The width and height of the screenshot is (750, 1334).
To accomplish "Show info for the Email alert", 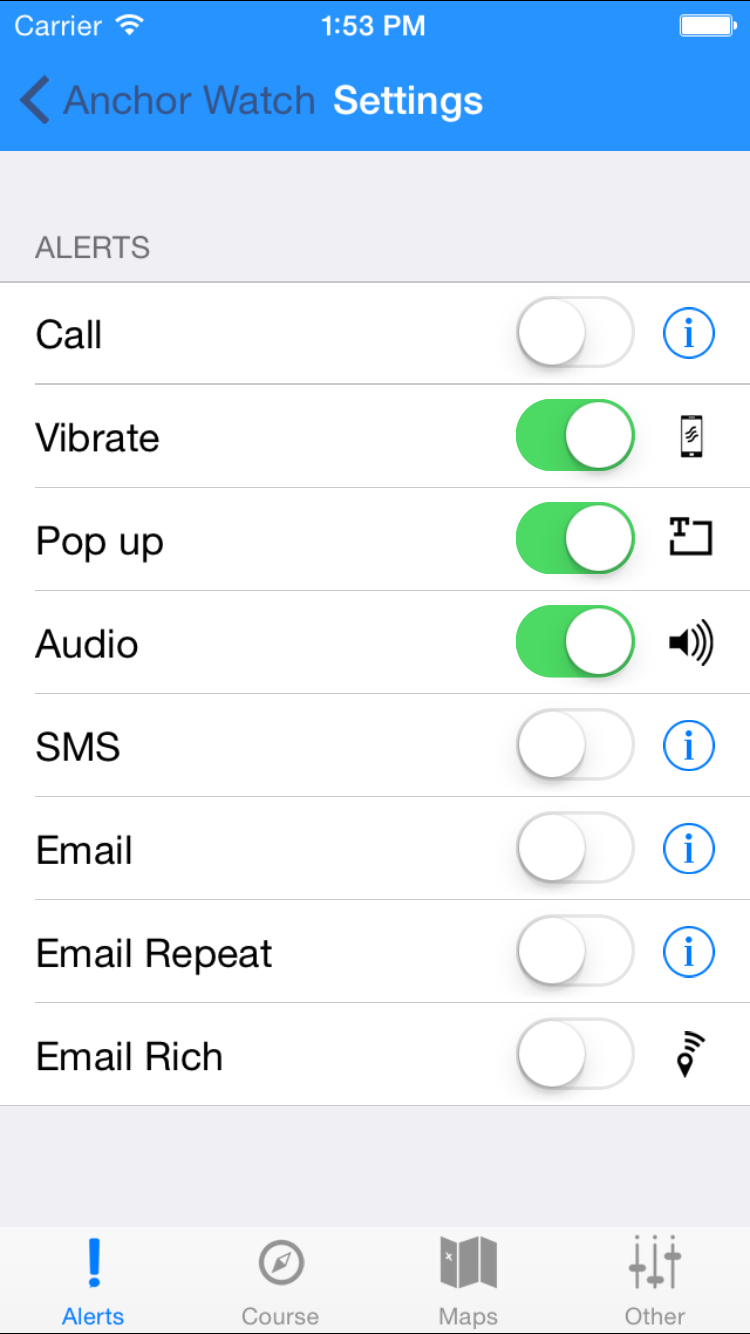I will (x=689, y=848).
